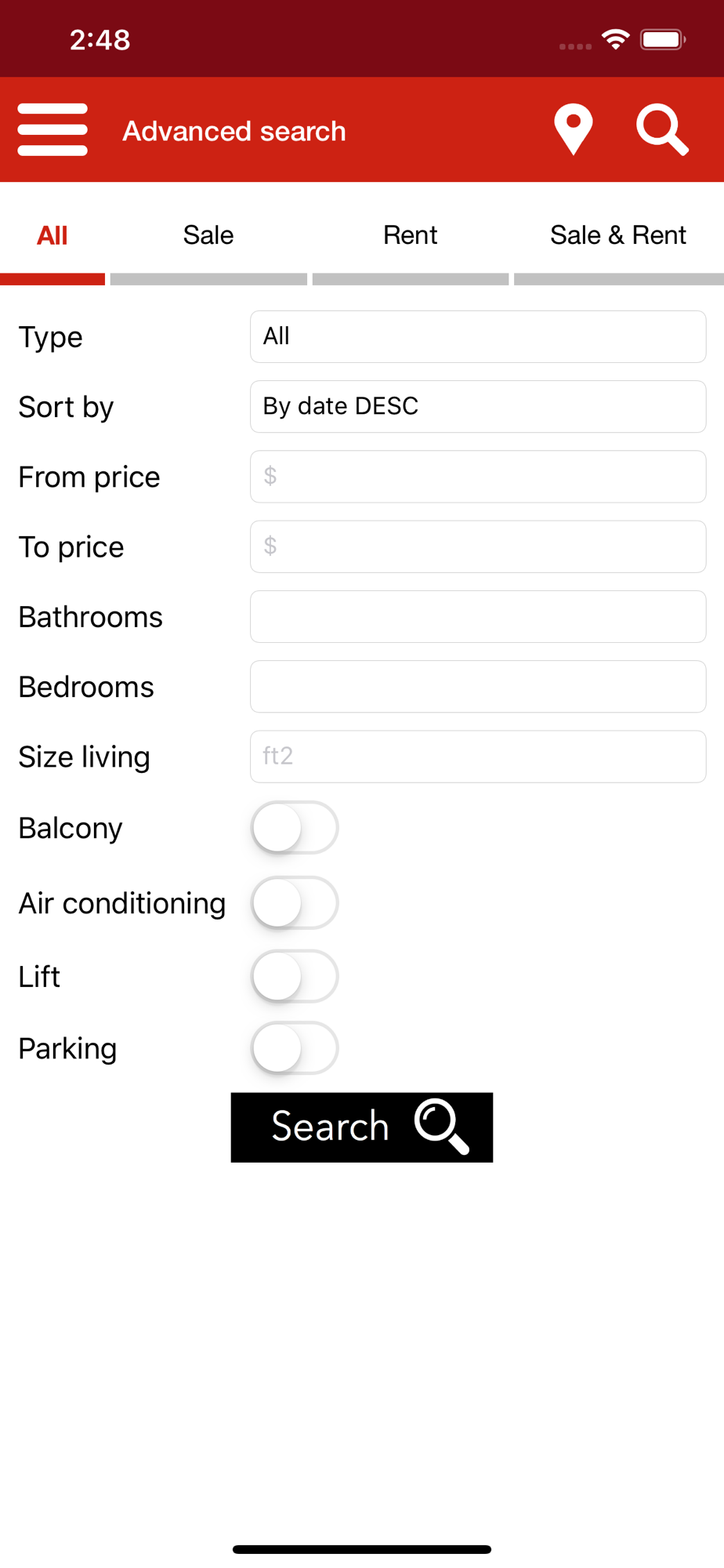Select the All tab

click(x=52, y=235)
